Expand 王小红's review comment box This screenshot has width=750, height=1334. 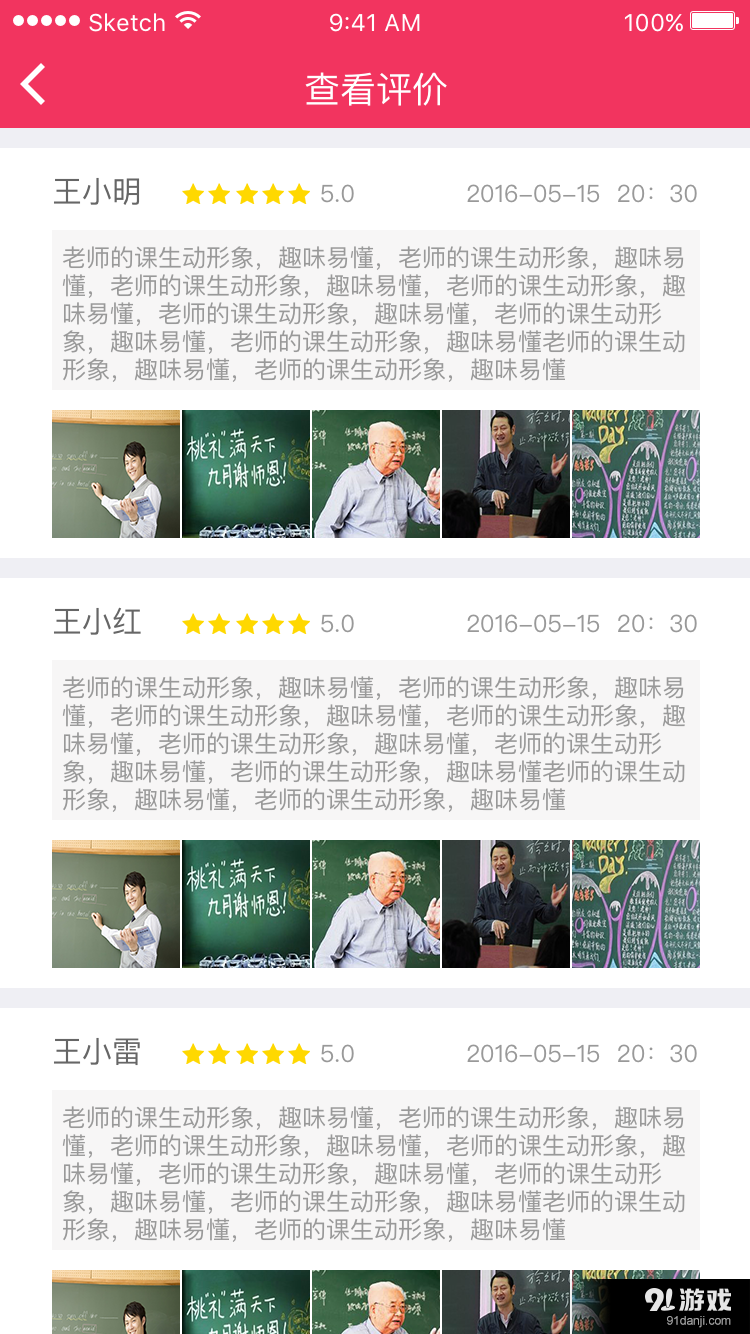(375, 740)
